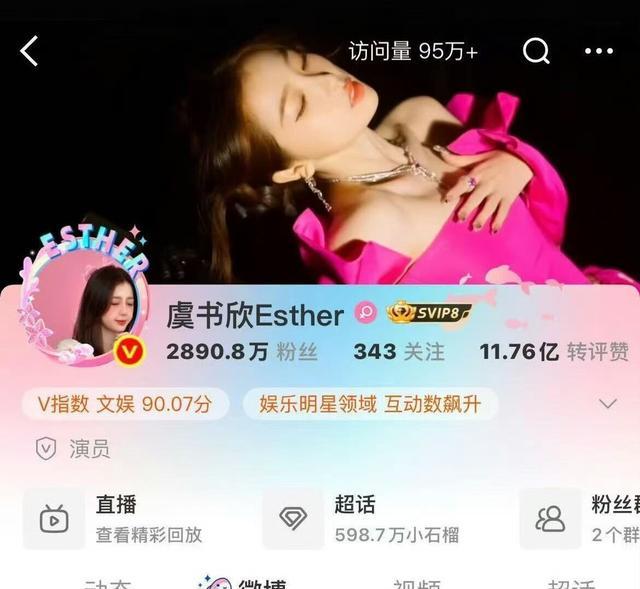Expand the profile details chevron

(x=607, y=404)
